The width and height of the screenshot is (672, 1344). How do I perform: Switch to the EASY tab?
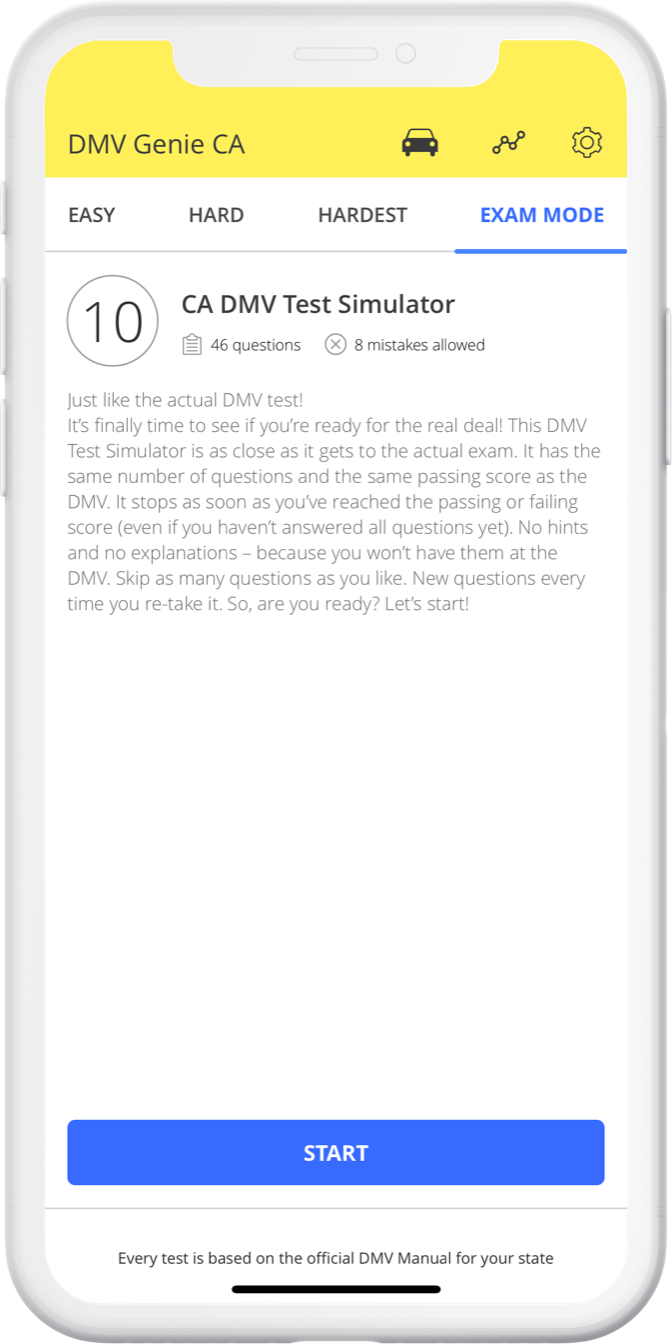coord(91,215)
